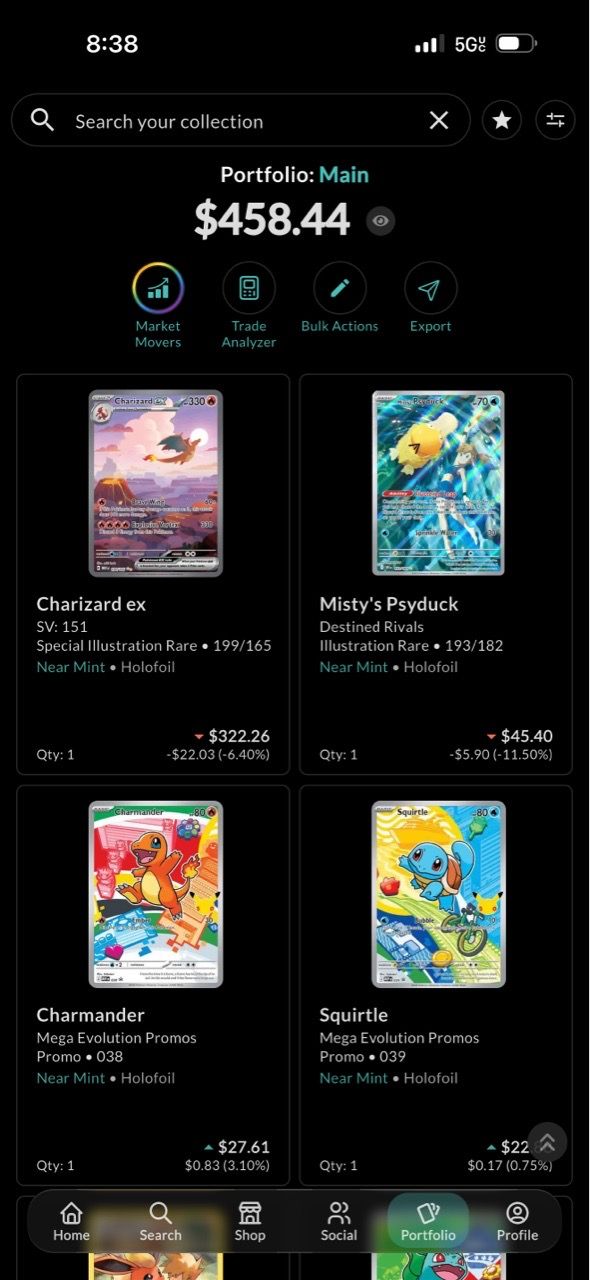Open Market Movers
The width and height of the screenshot is (590, 1280).
tap(158, 306)
